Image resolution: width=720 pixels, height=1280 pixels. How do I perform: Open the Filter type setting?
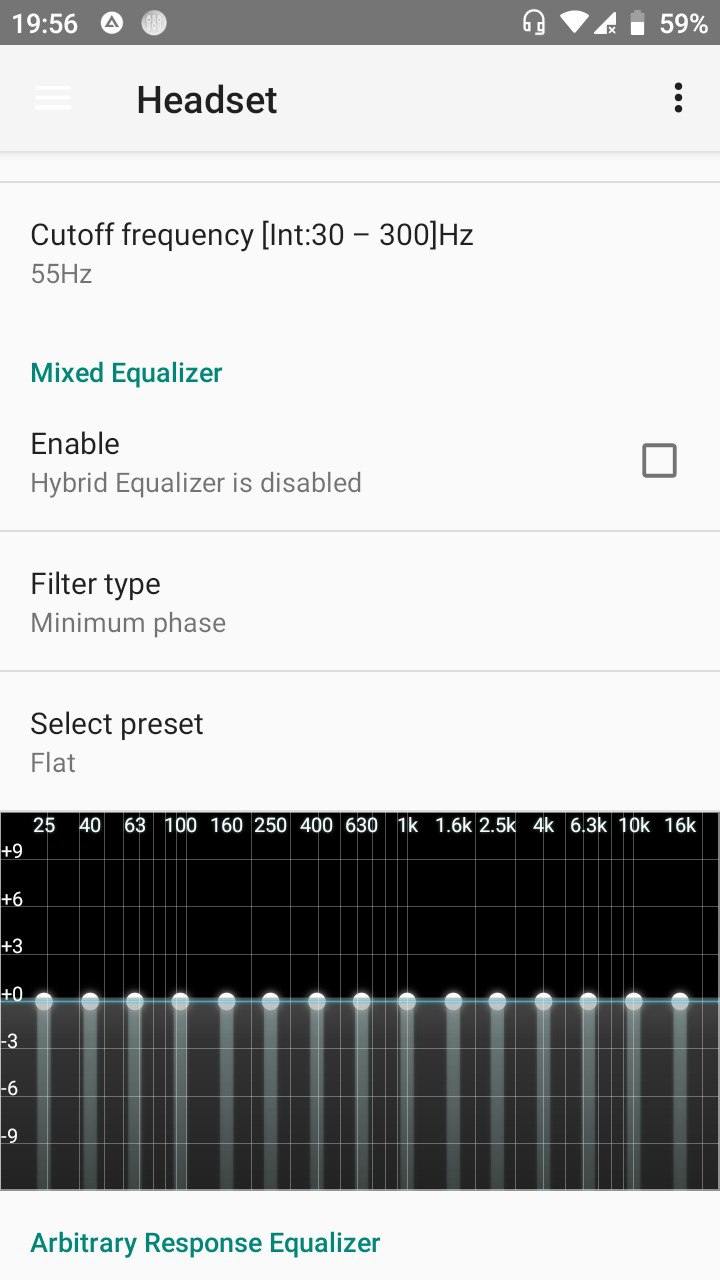tap(360, 602)
